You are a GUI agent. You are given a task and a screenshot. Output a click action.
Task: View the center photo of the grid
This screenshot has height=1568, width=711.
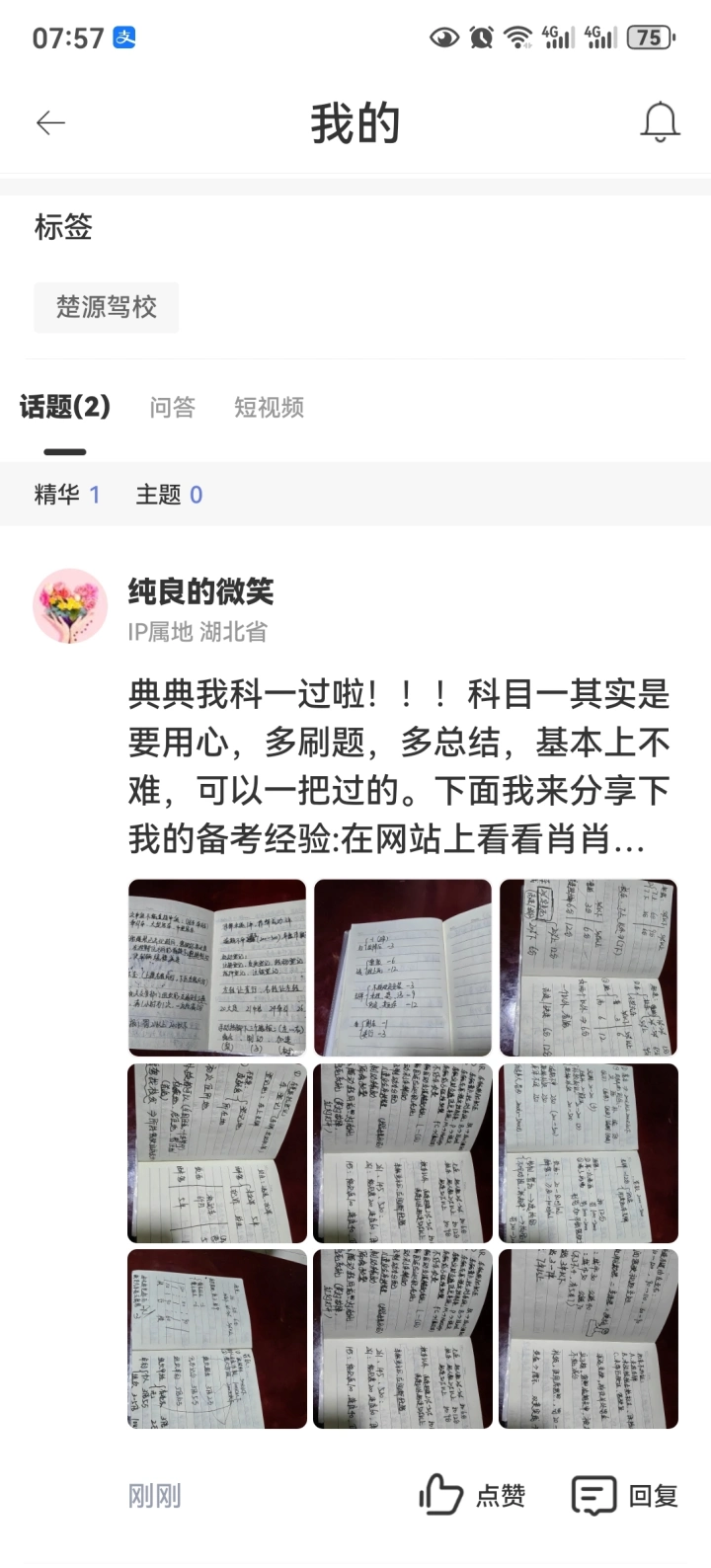coord(403,1153)
